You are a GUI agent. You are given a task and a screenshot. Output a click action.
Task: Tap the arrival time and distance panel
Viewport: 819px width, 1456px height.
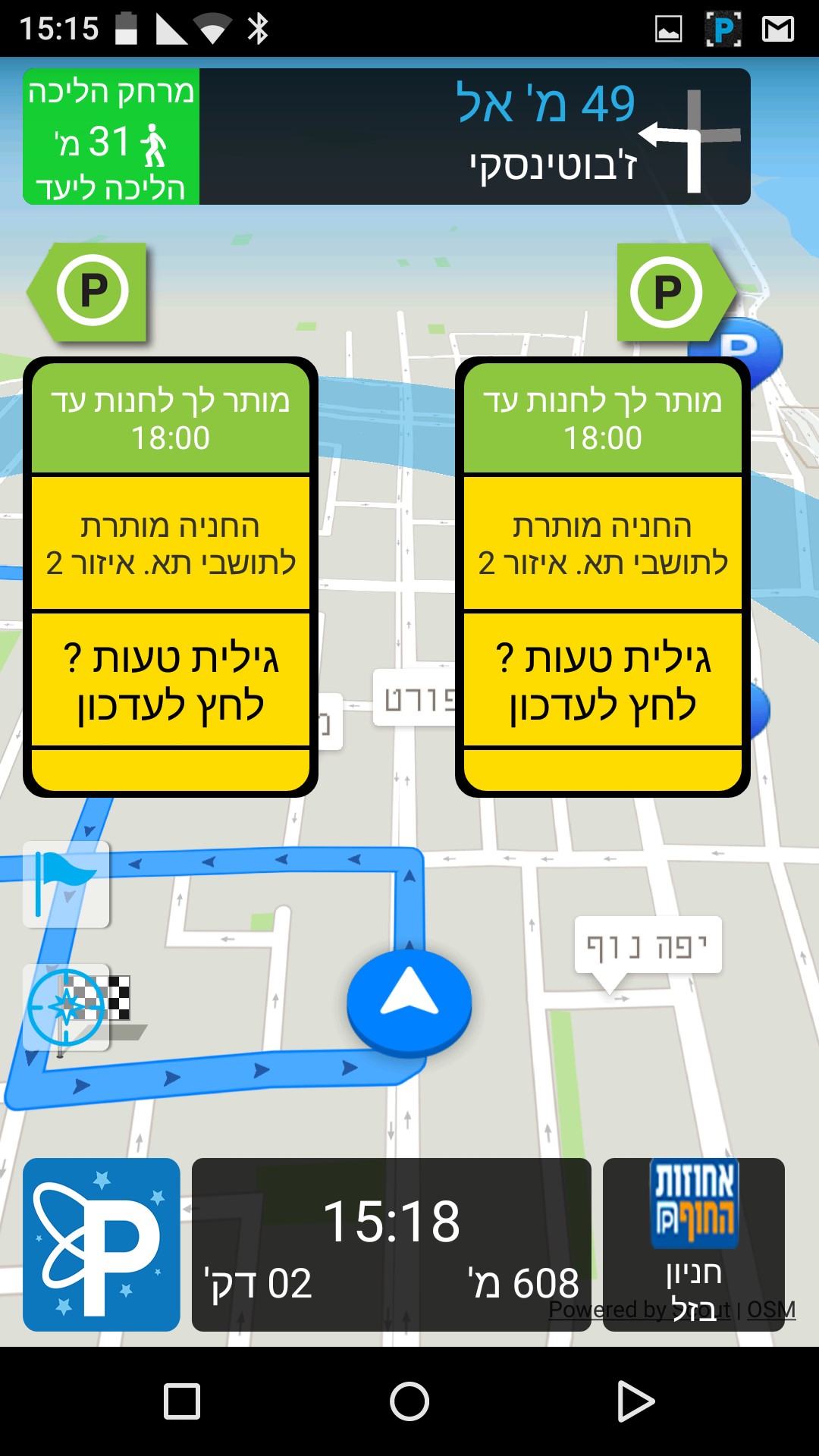391,1244
